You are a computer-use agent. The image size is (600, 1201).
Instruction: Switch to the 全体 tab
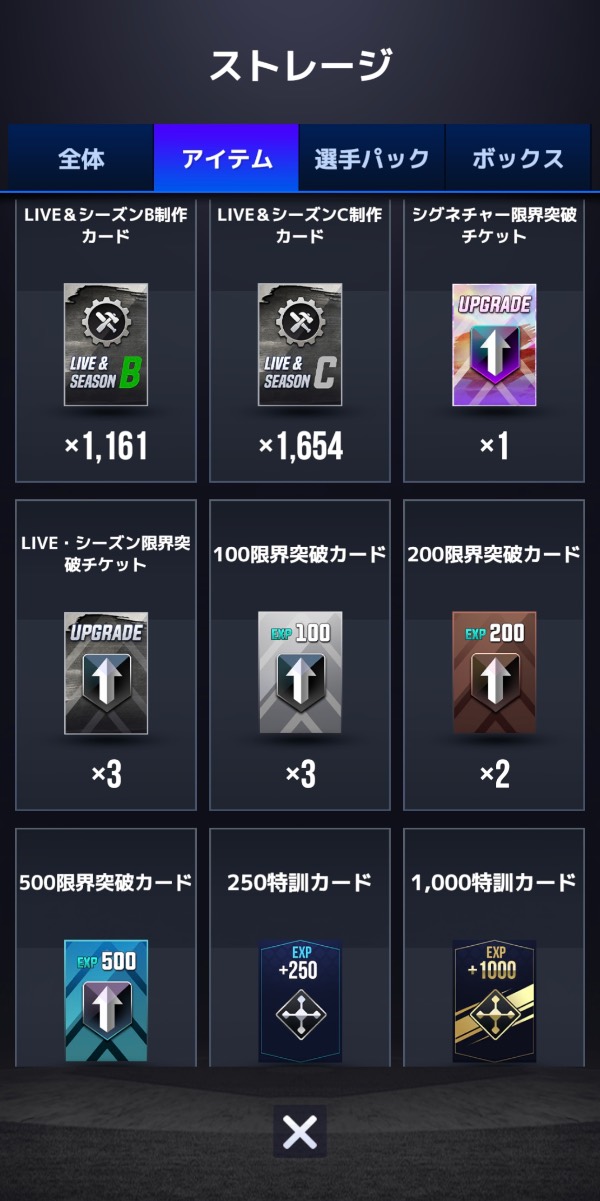point(81,158)
